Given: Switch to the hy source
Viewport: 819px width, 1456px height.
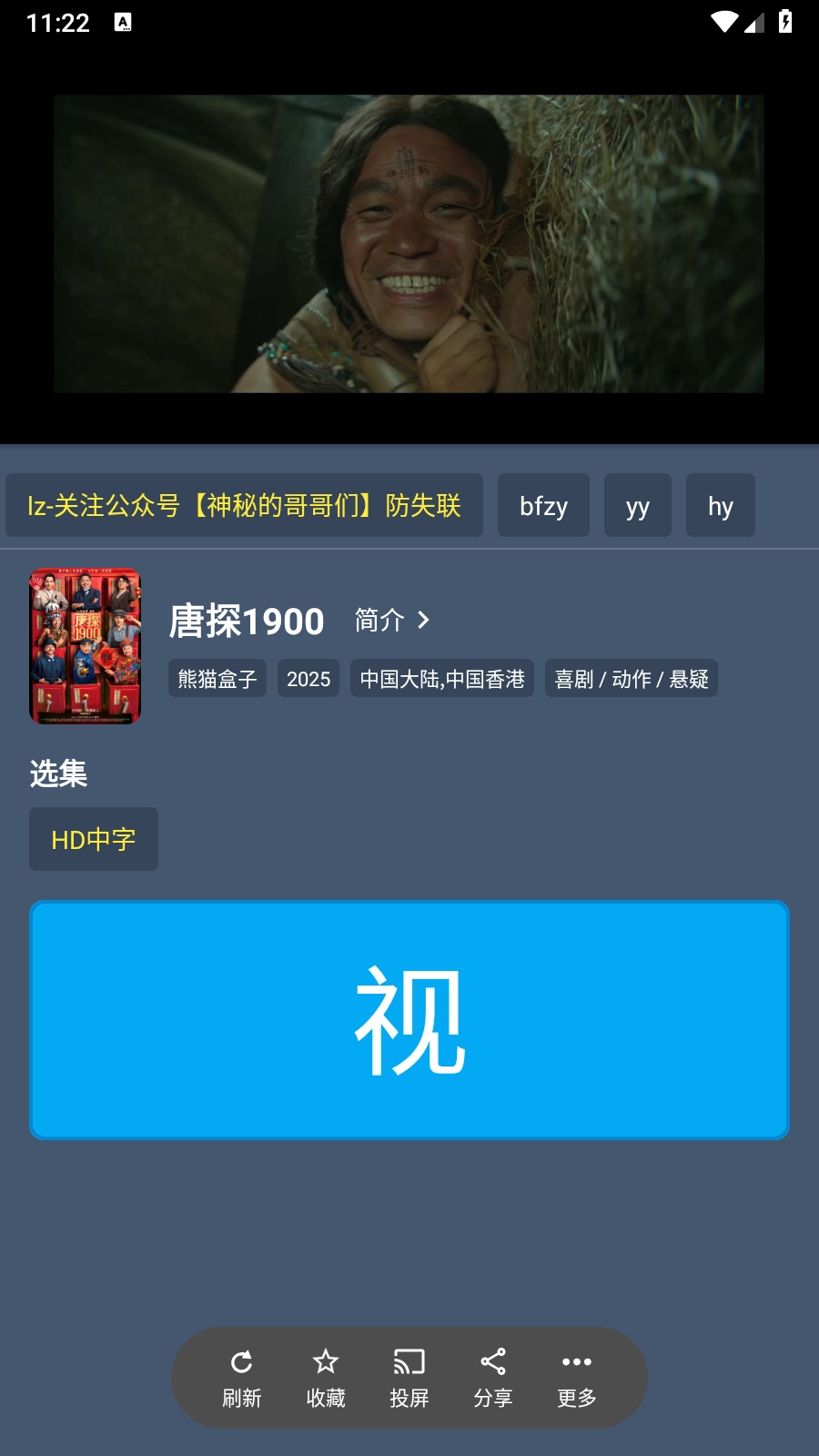Looking at the screenshot, I should coord(720,505).
